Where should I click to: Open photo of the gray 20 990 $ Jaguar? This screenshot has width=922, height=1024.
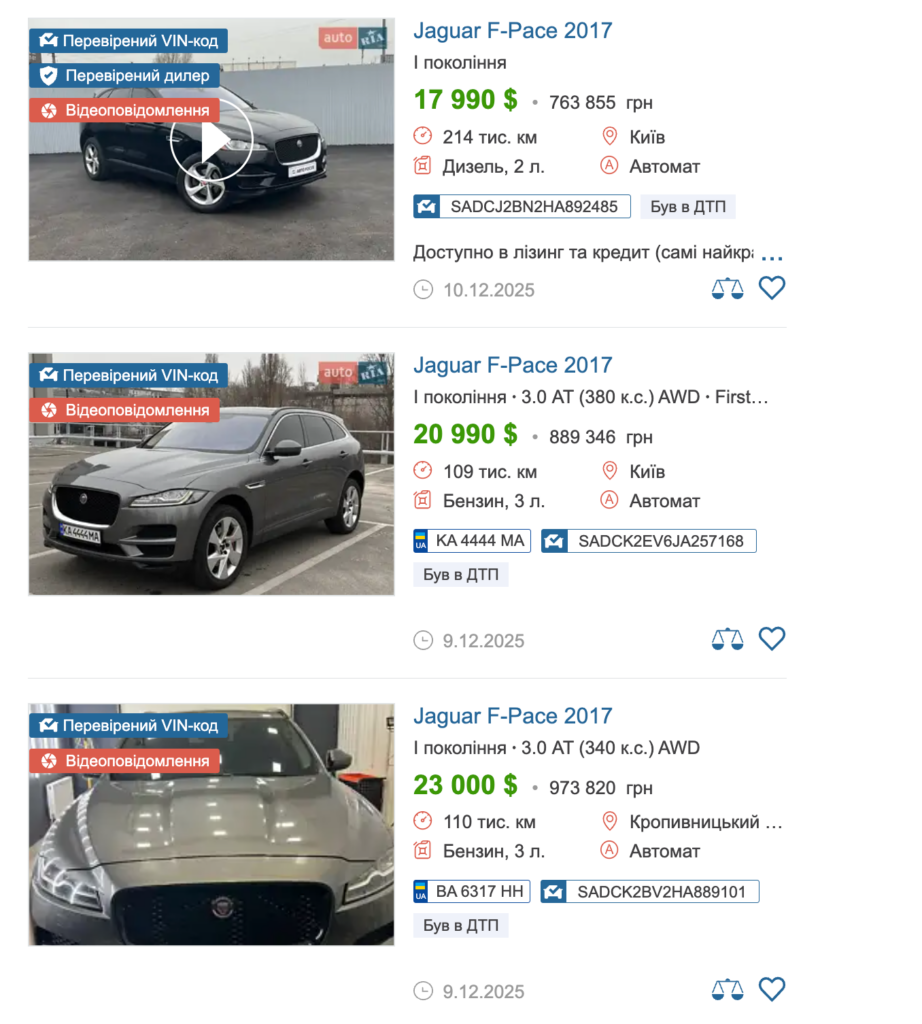(211, 500)
